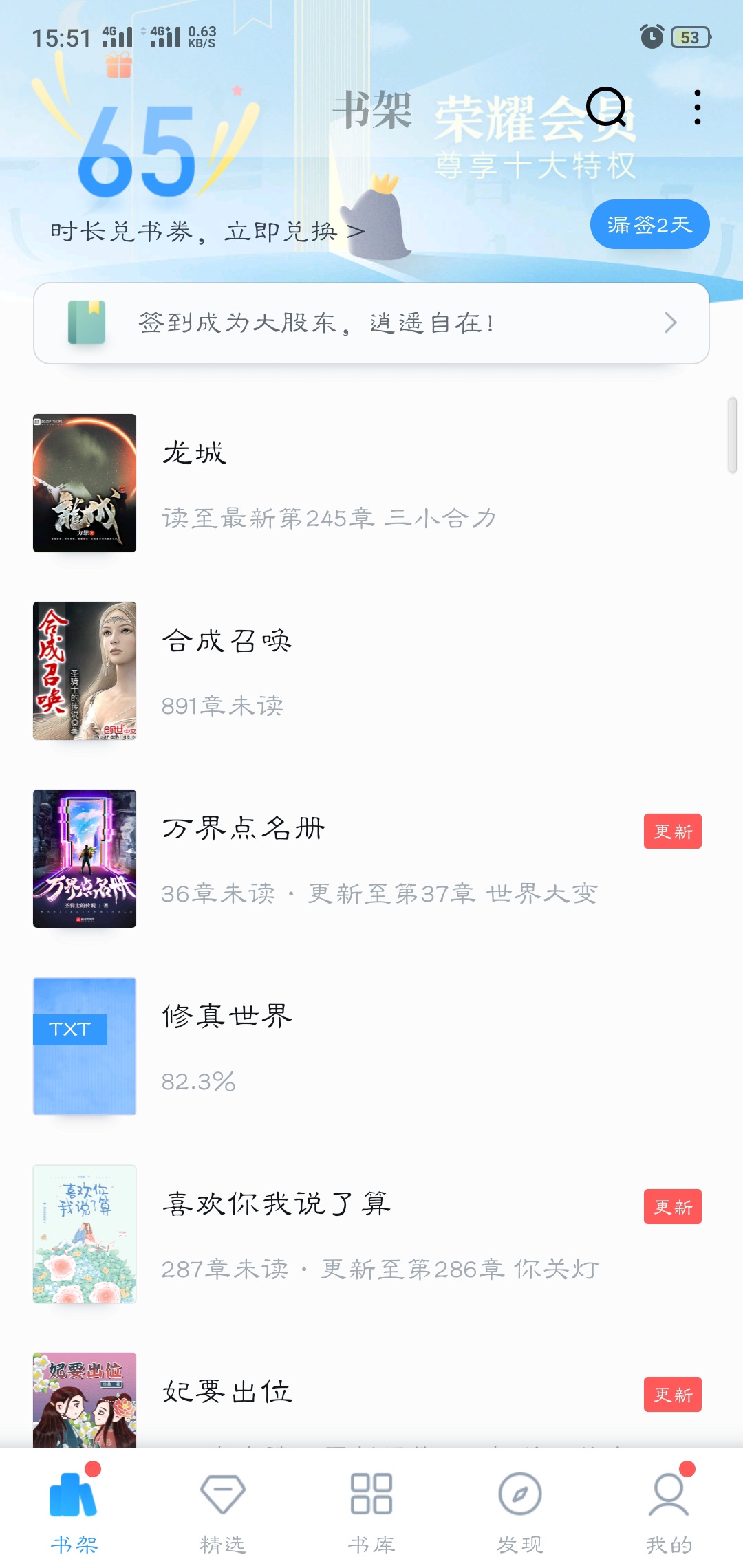
Task: Open the three-dot overflow menu
Action: 697,108
